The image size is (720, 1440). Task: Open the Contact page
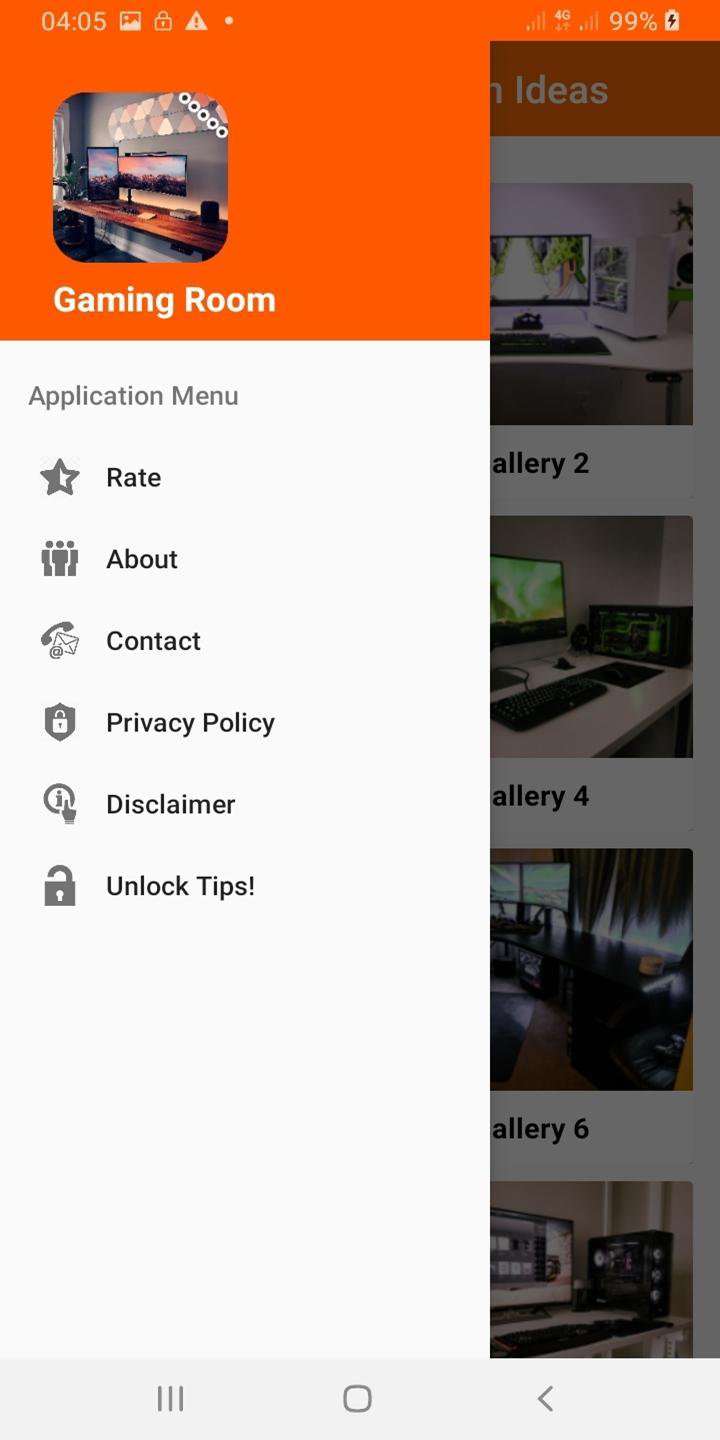153,640
